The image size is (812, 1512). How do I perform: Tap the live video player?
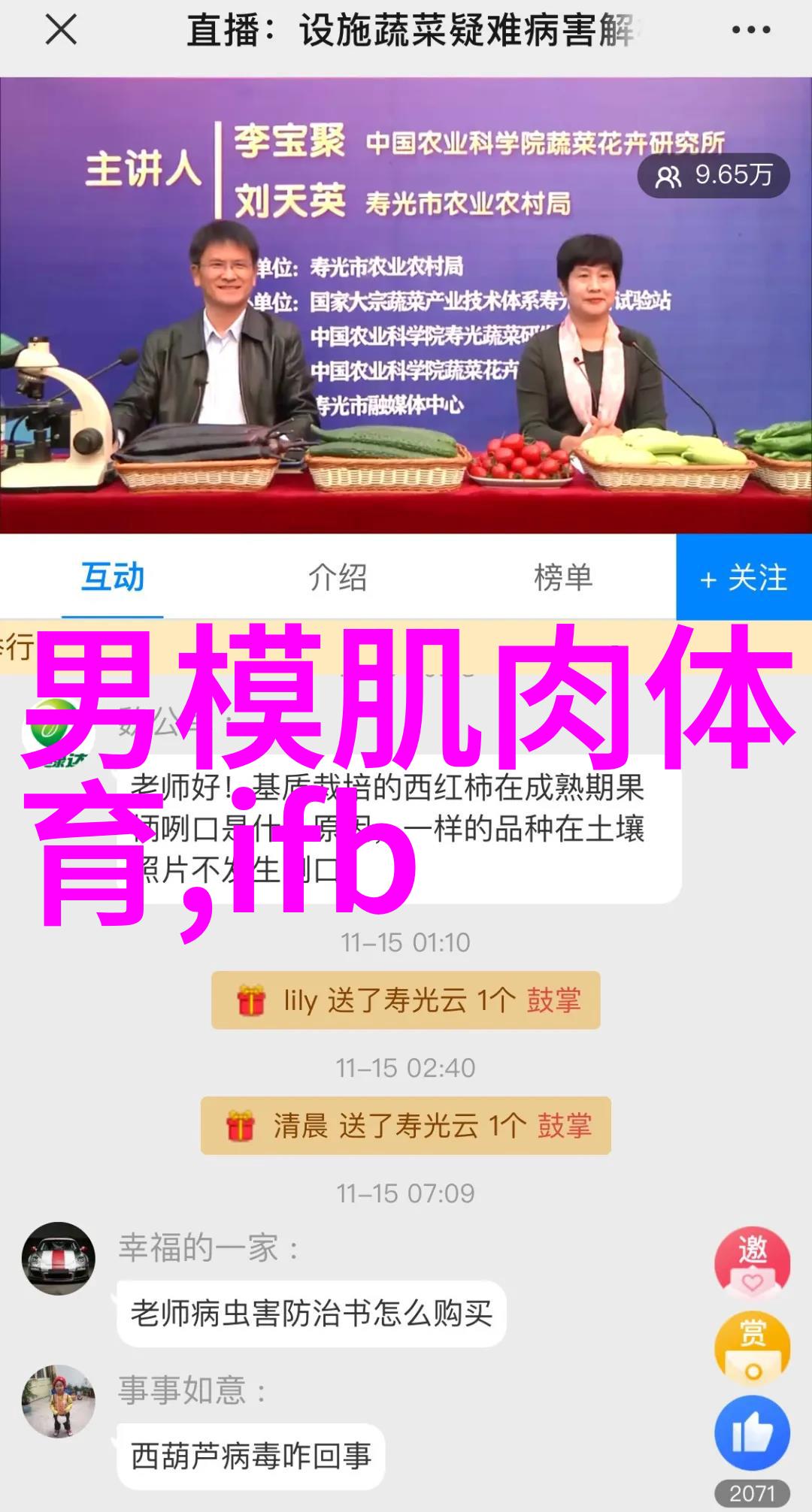point(406,304)
